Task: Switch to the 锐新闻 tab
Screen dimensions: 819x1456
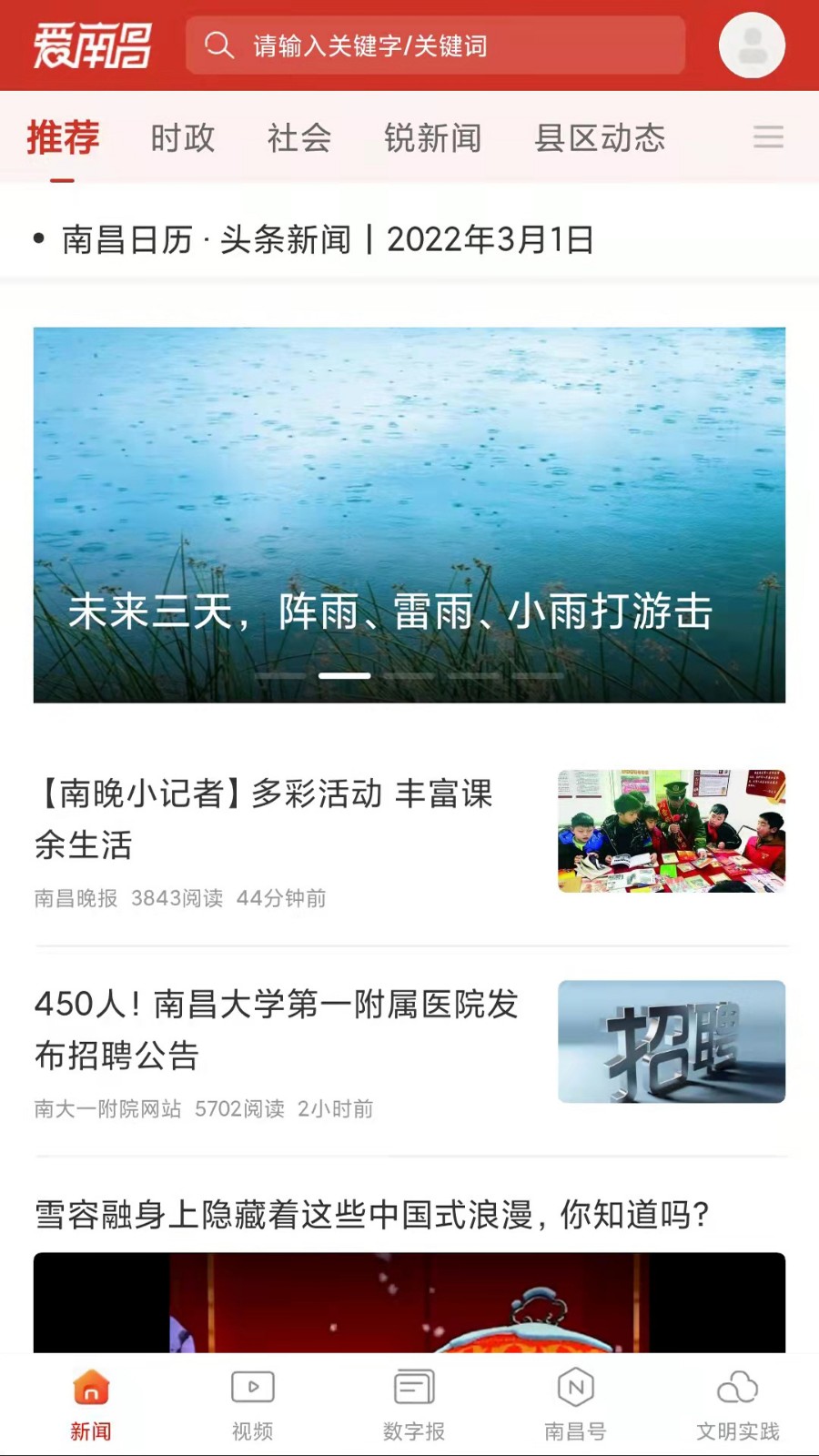Action: [433, 138]
